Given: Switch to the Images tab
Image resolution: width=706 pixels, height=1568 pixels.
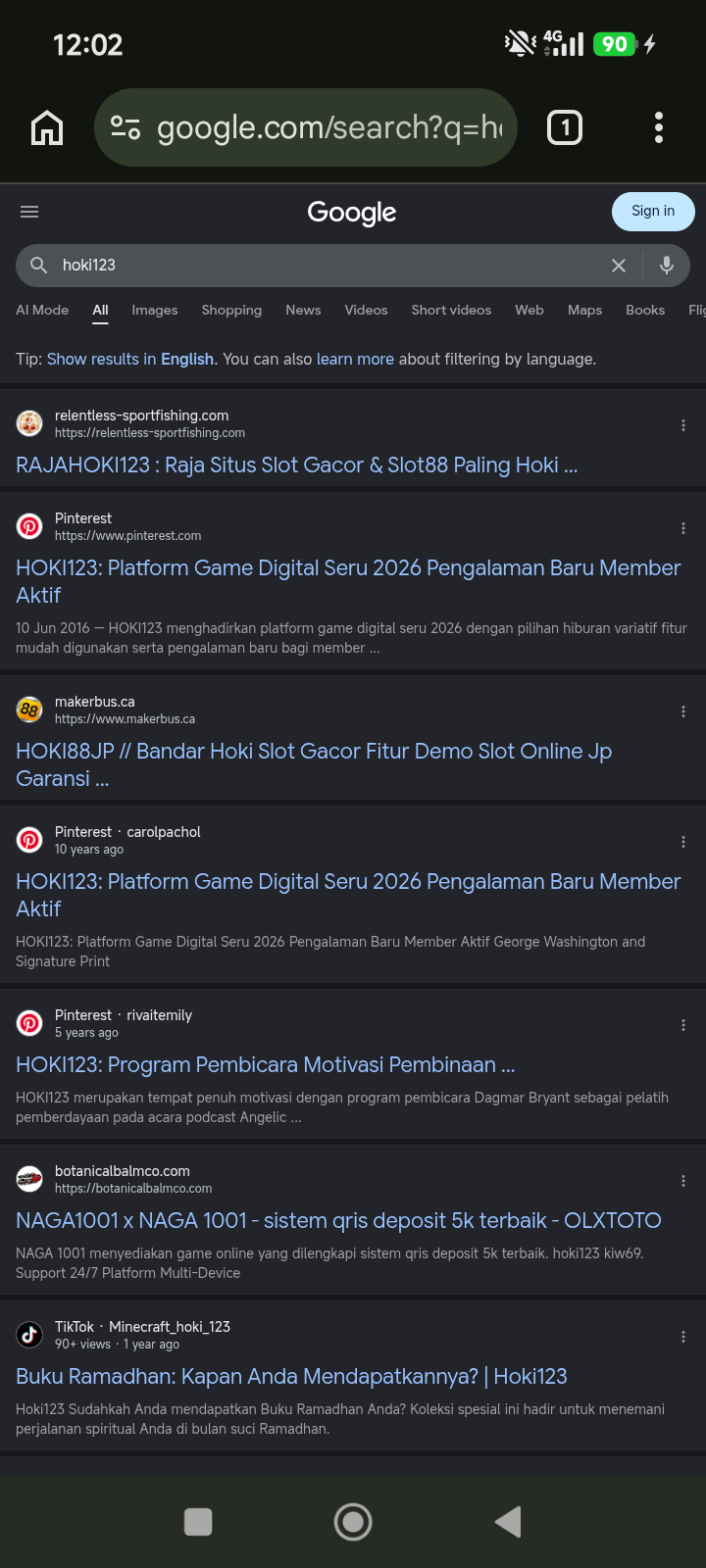Looking at the screenshot, I should [x=155, y=310].
